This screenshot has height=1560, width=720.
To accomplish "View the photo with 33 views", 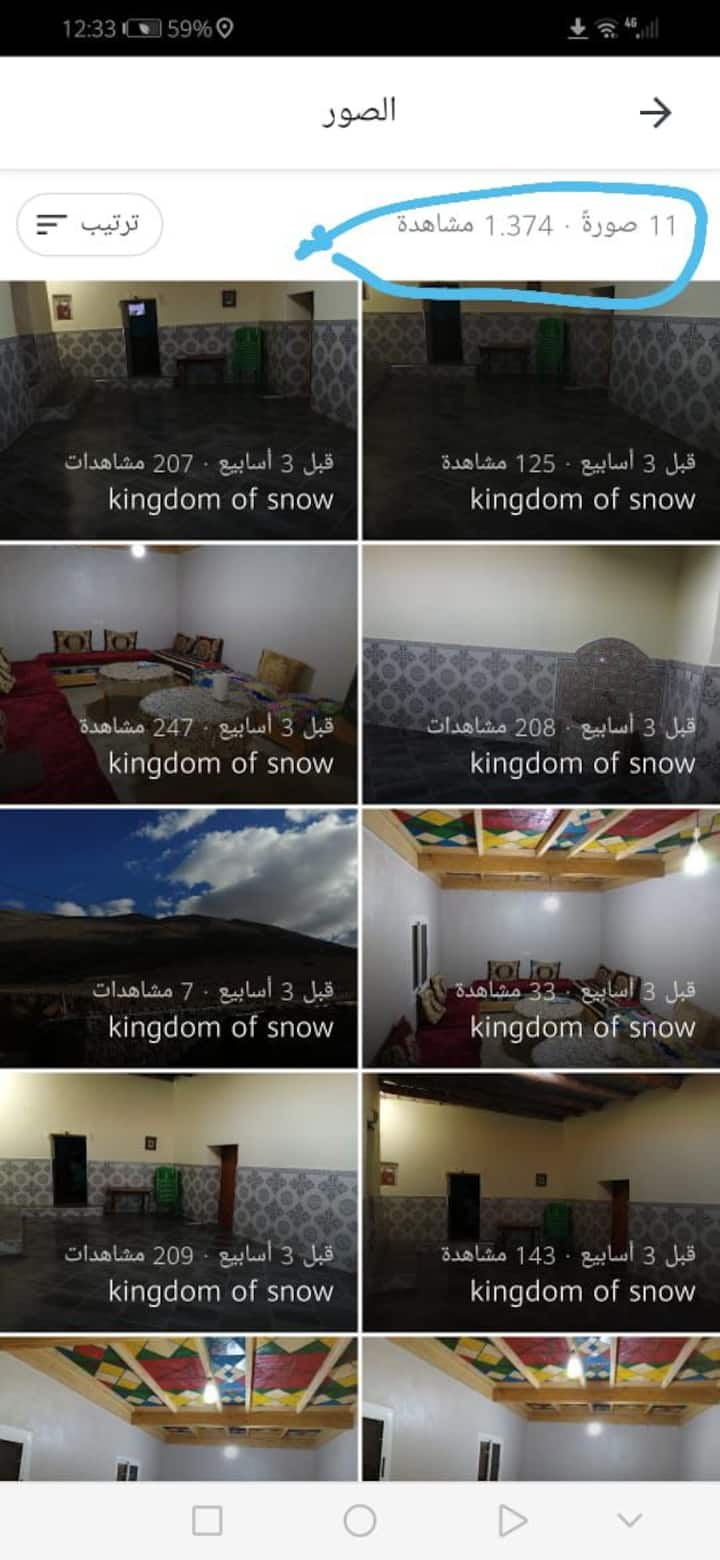I will [541, 937].
